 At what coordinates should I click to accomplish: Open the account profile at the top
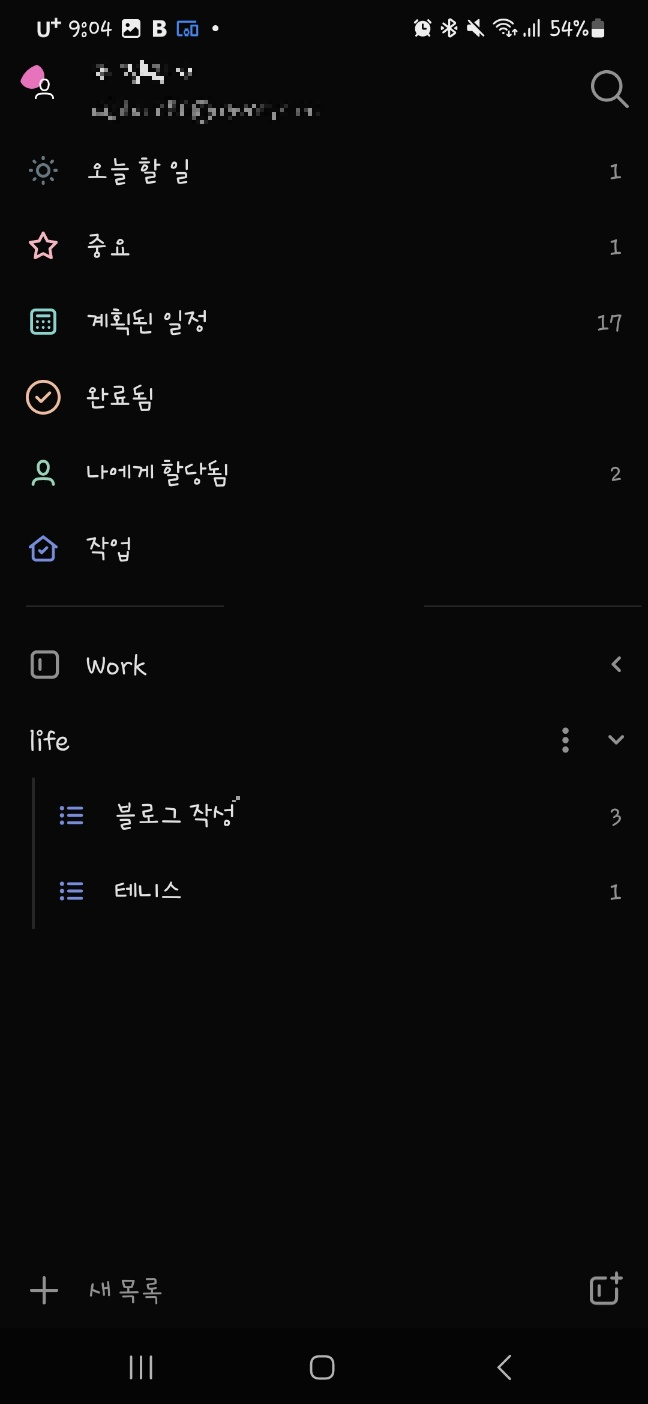point(170,90)
